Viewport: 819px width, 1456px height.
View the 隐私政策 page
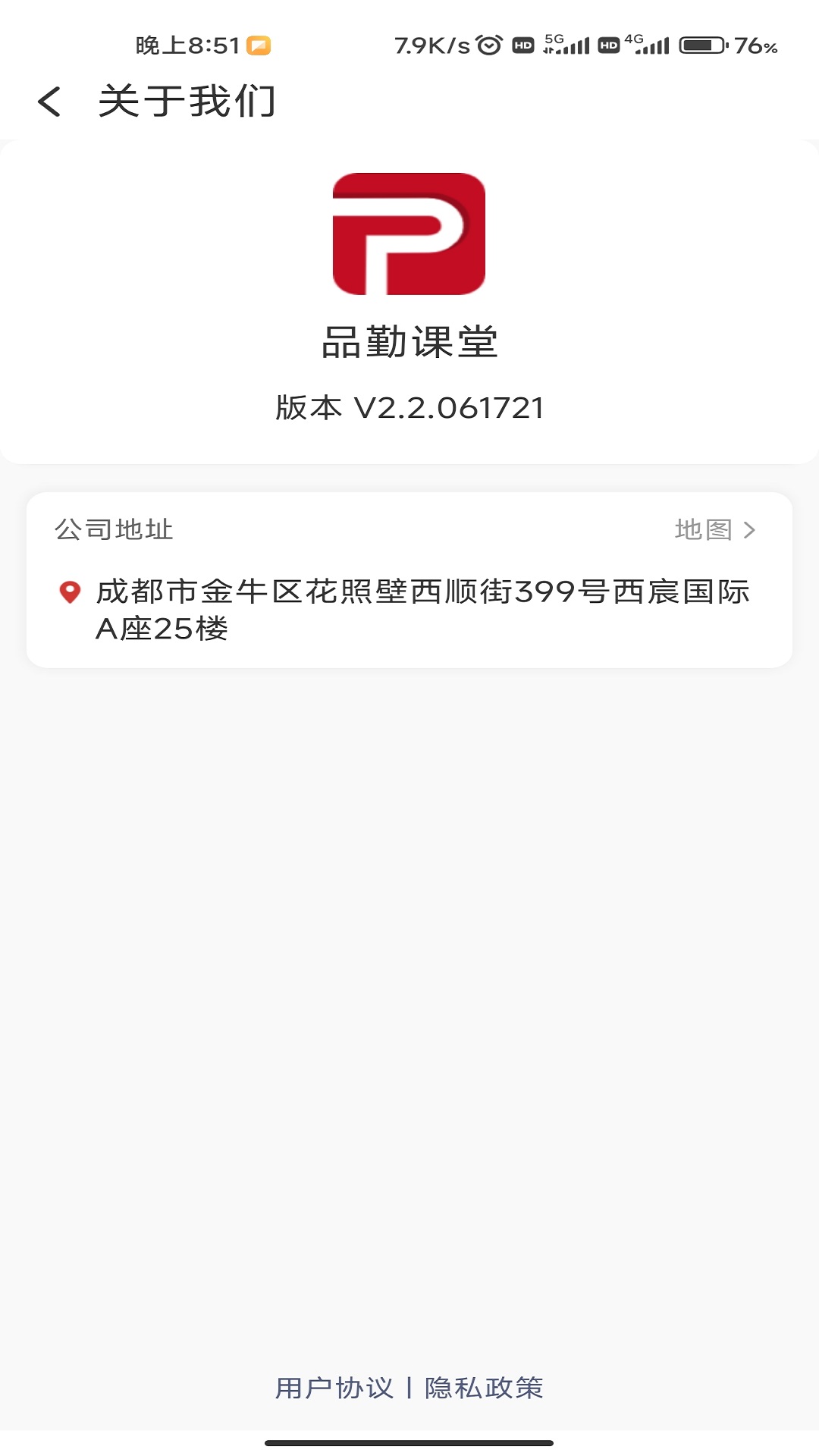coord(484,1388)
